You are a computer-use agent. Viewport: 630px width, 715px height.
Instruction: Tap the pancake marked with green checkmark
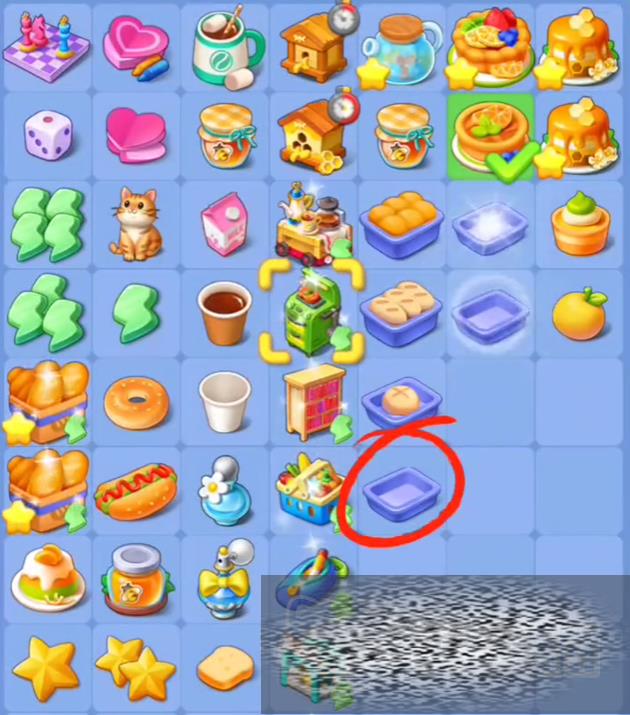click(490, 135)
